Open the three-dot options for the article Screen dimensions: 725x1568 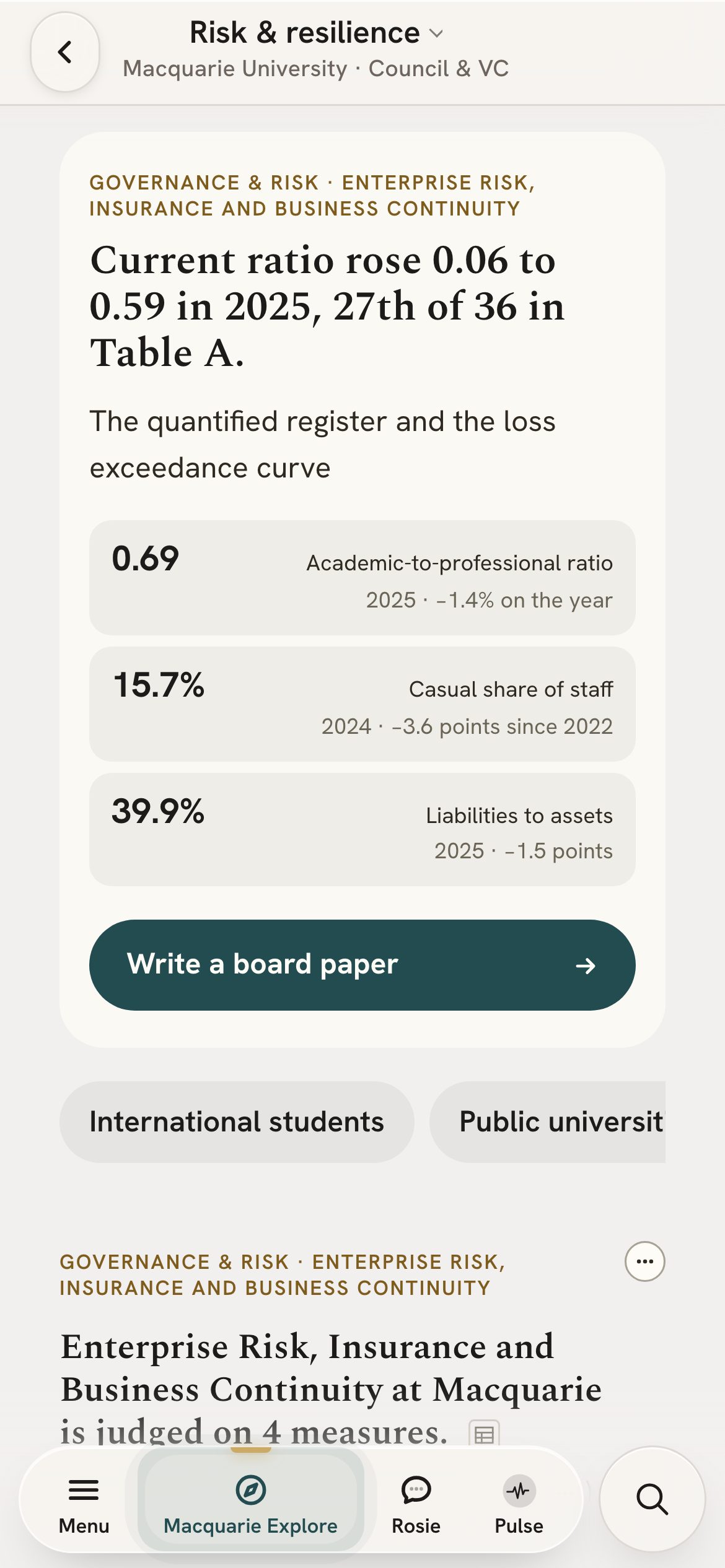[x=645, y=1261]
